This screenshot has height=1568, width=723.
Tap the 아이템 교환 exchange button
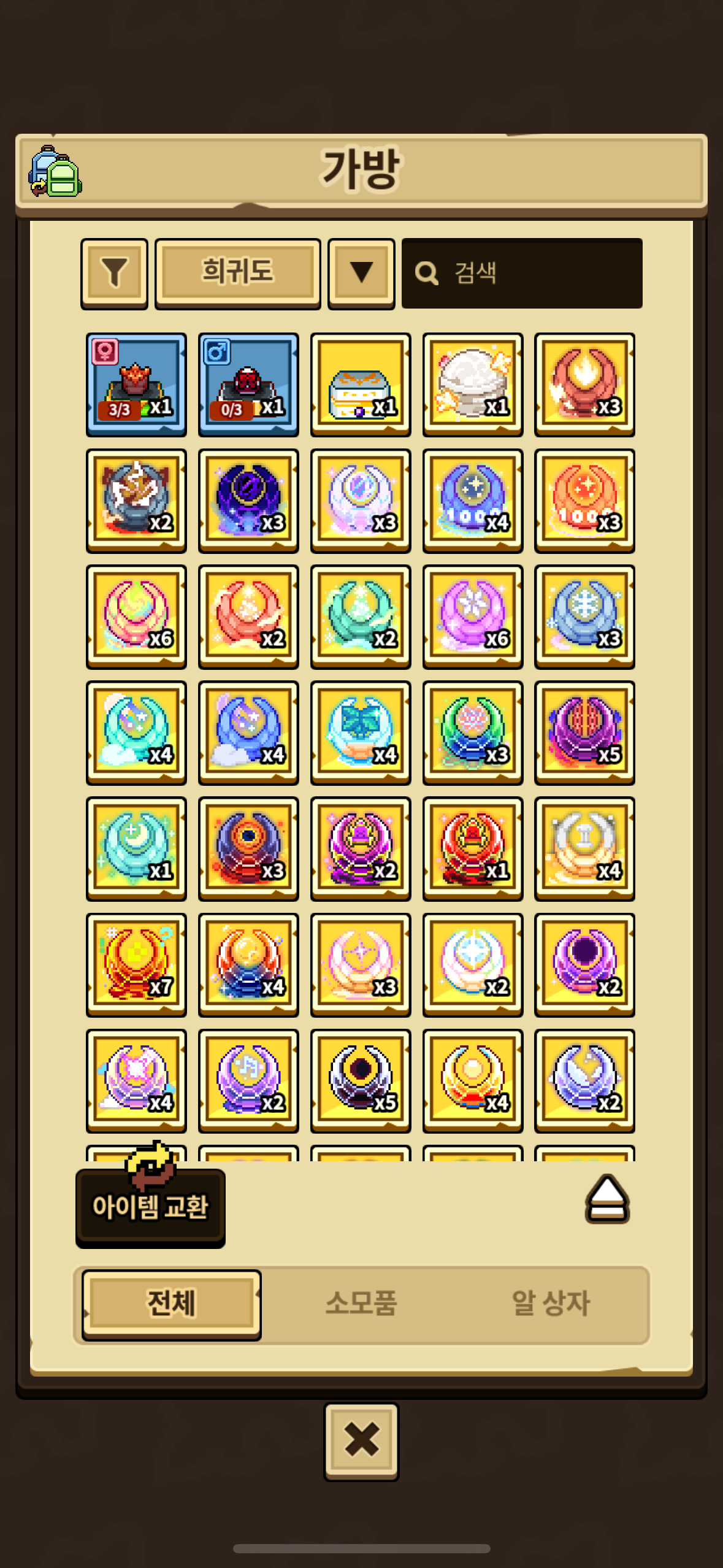coord(150,1206)
